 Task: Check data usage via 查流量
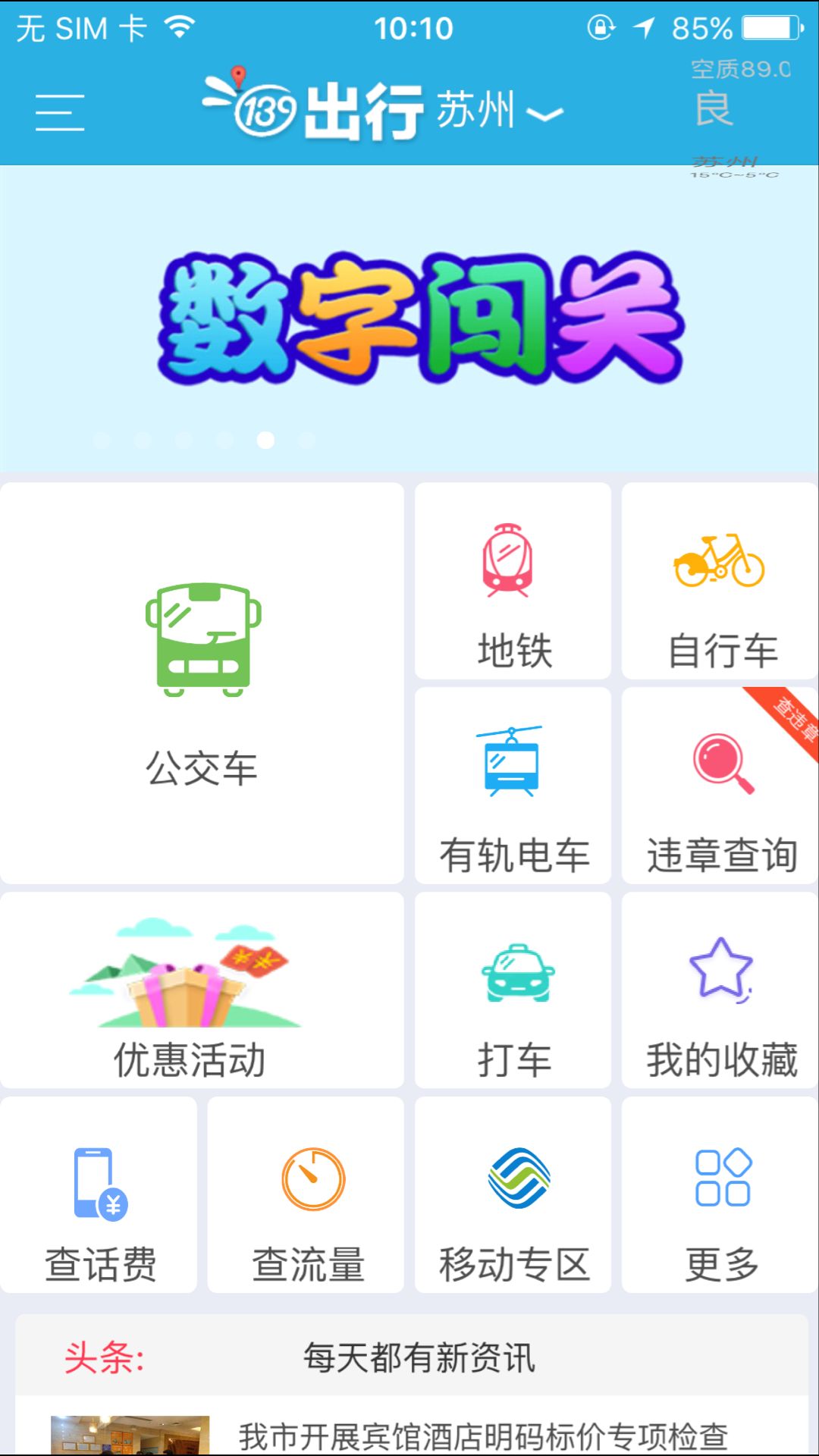click(306, 1195)
